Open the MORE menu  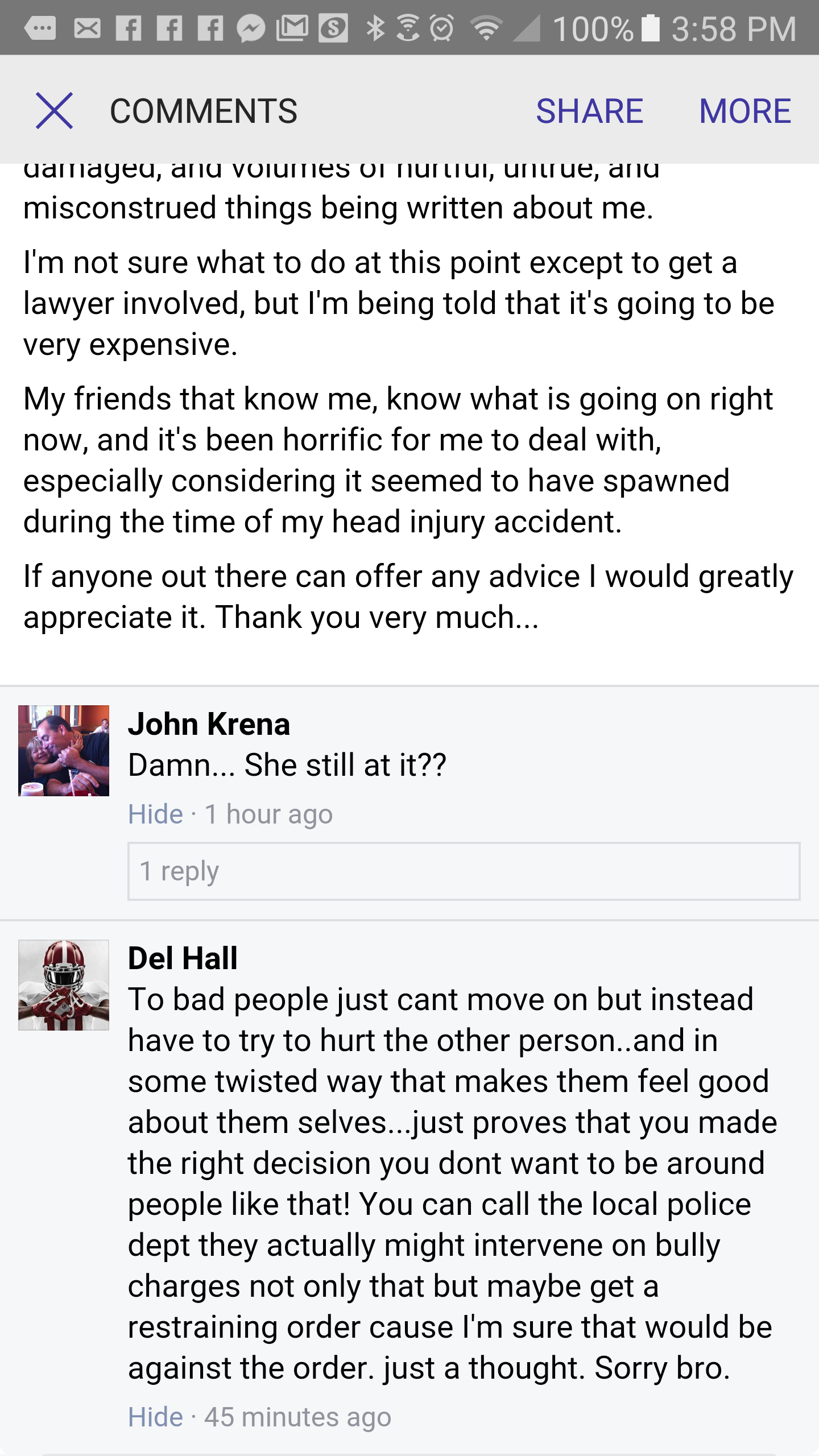744,110
